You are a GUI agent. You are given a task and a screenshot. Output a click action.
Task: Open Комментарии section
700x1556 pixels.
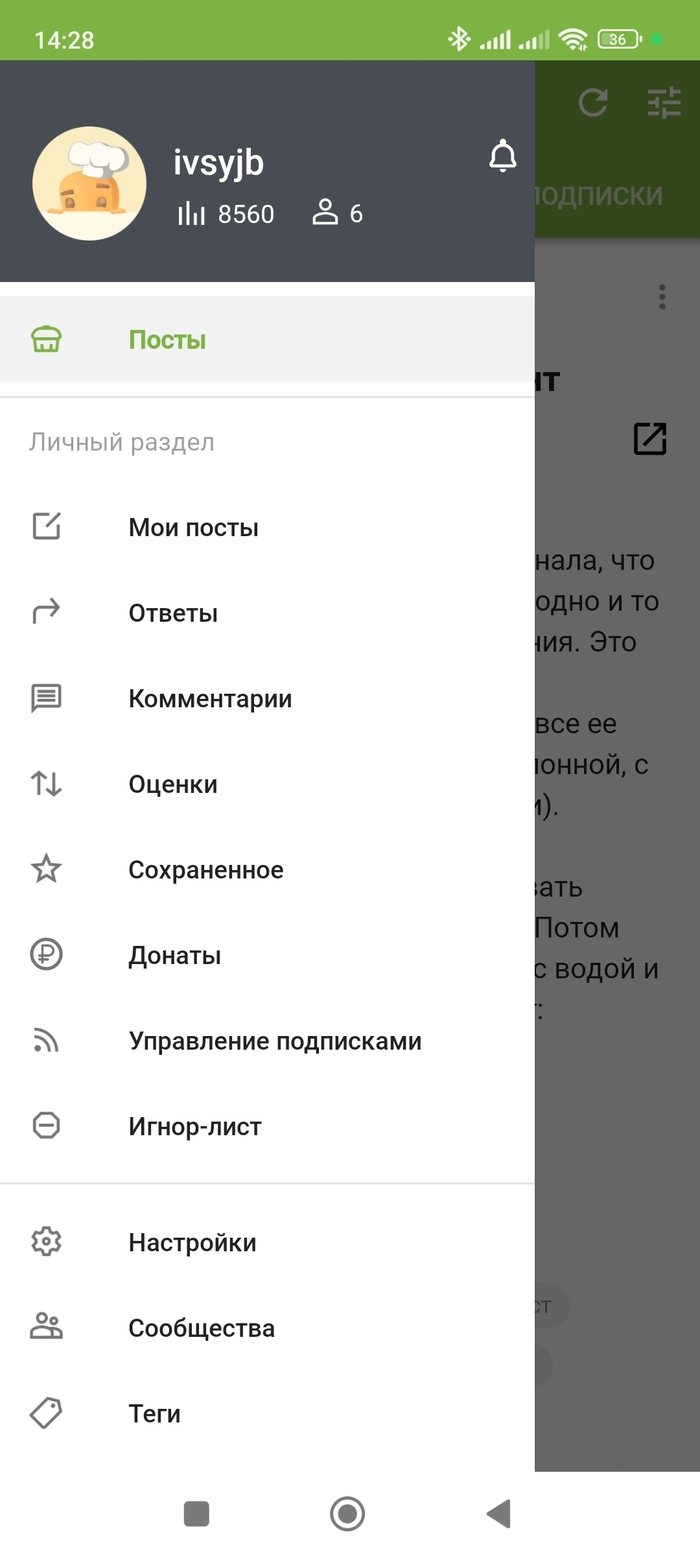click(210, 699)
